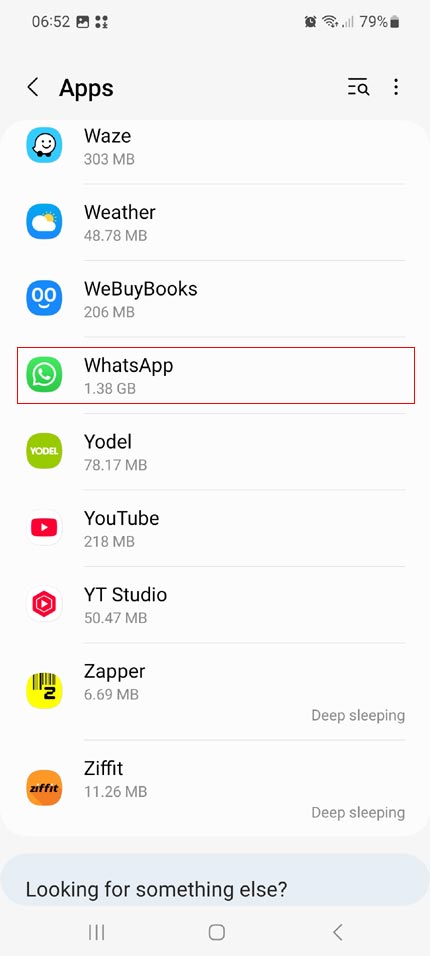Open the three-dot overflow menu
Screen dimensions: 430x956
(x=396, y=87)
